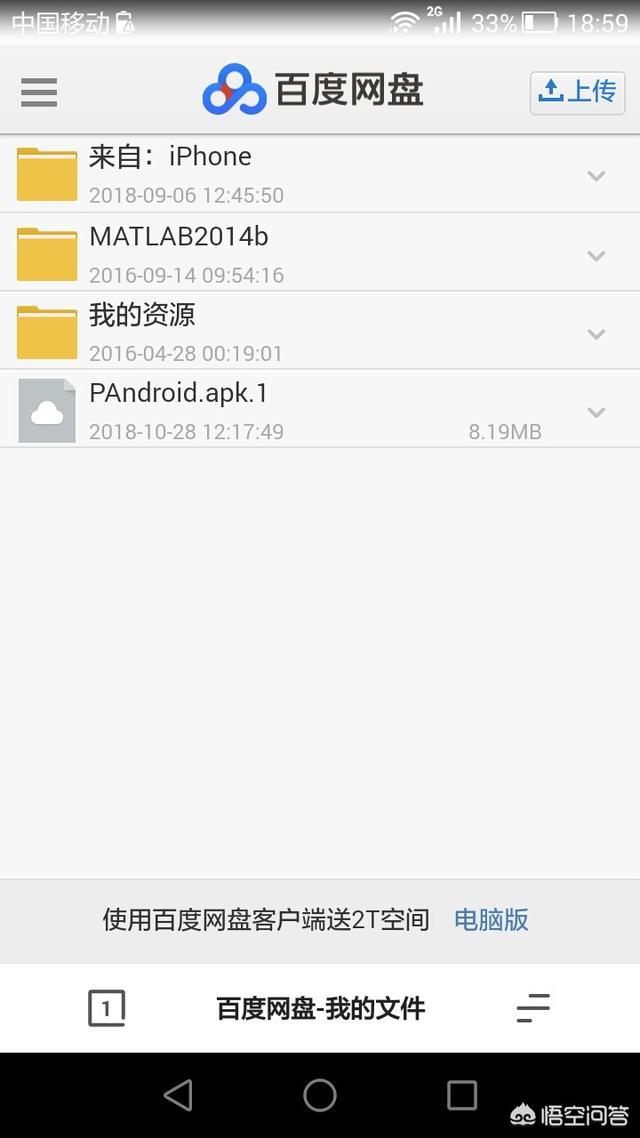Open the browser menu icon
The width and height of the screenshot is (640, 1138).
(x=533, y=1008)
